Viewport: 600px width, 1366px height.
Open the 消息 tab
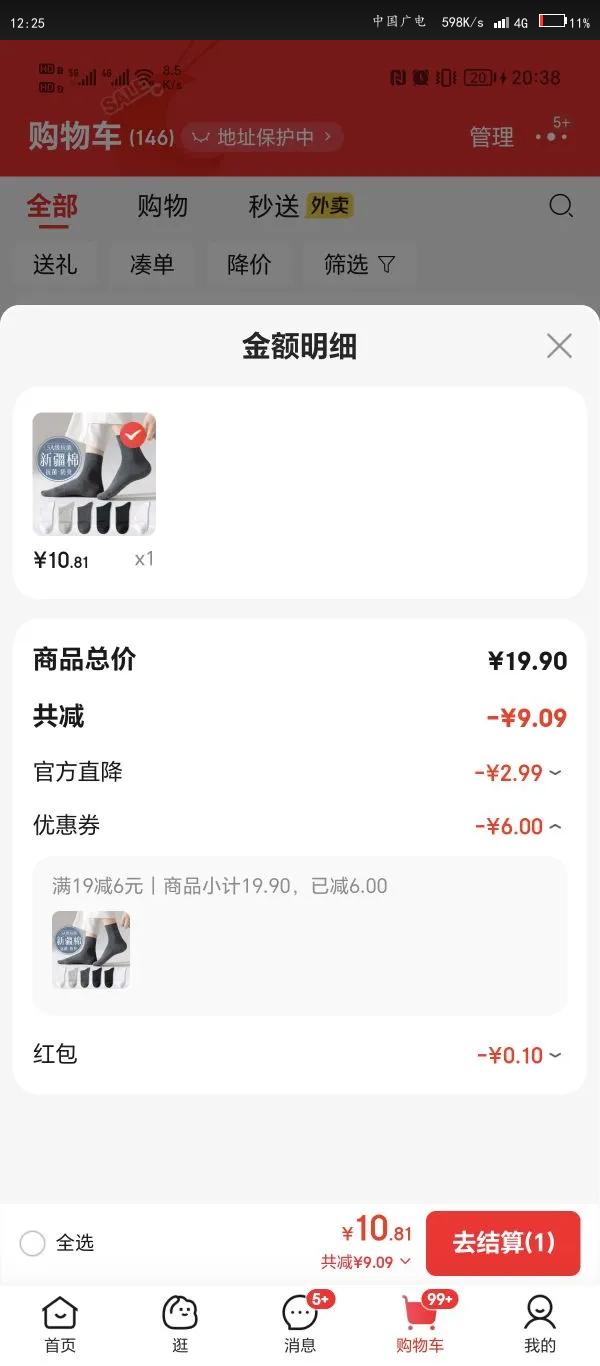click(300, 1324)
